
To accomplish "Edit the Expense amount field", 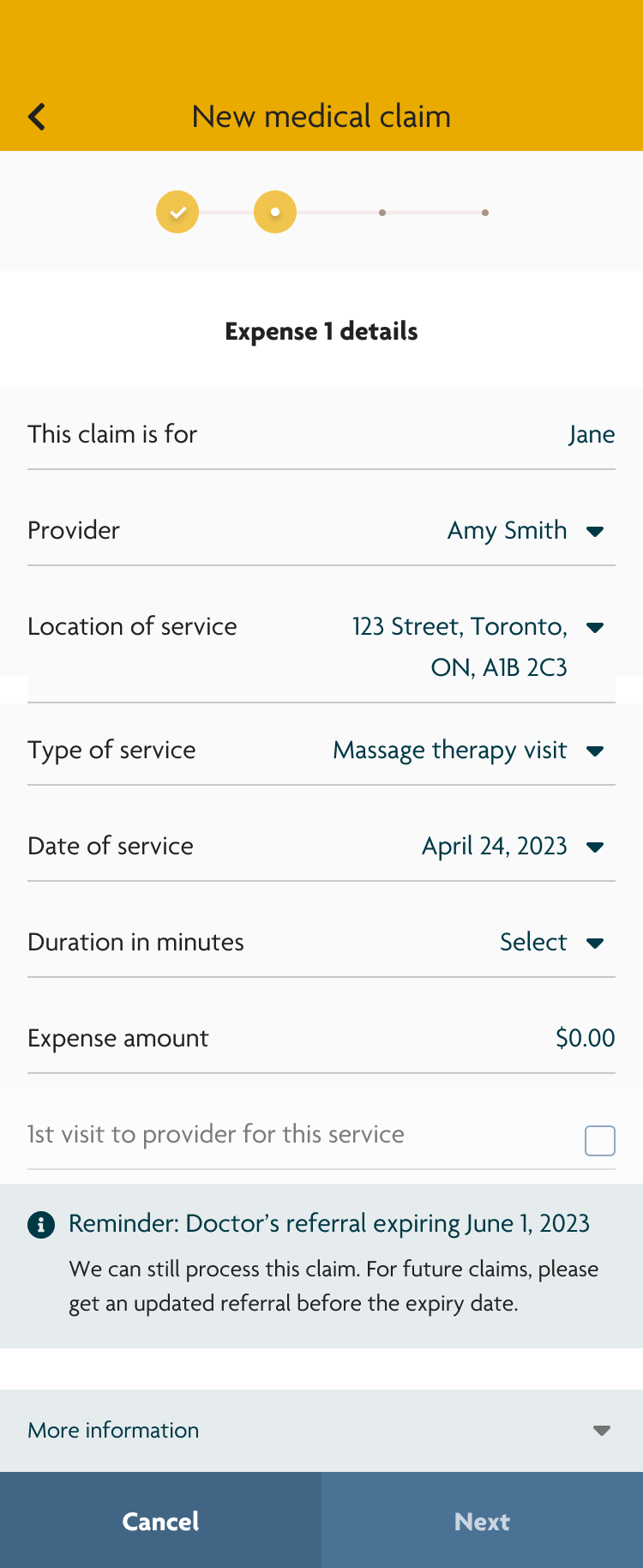I will 586,1038.
